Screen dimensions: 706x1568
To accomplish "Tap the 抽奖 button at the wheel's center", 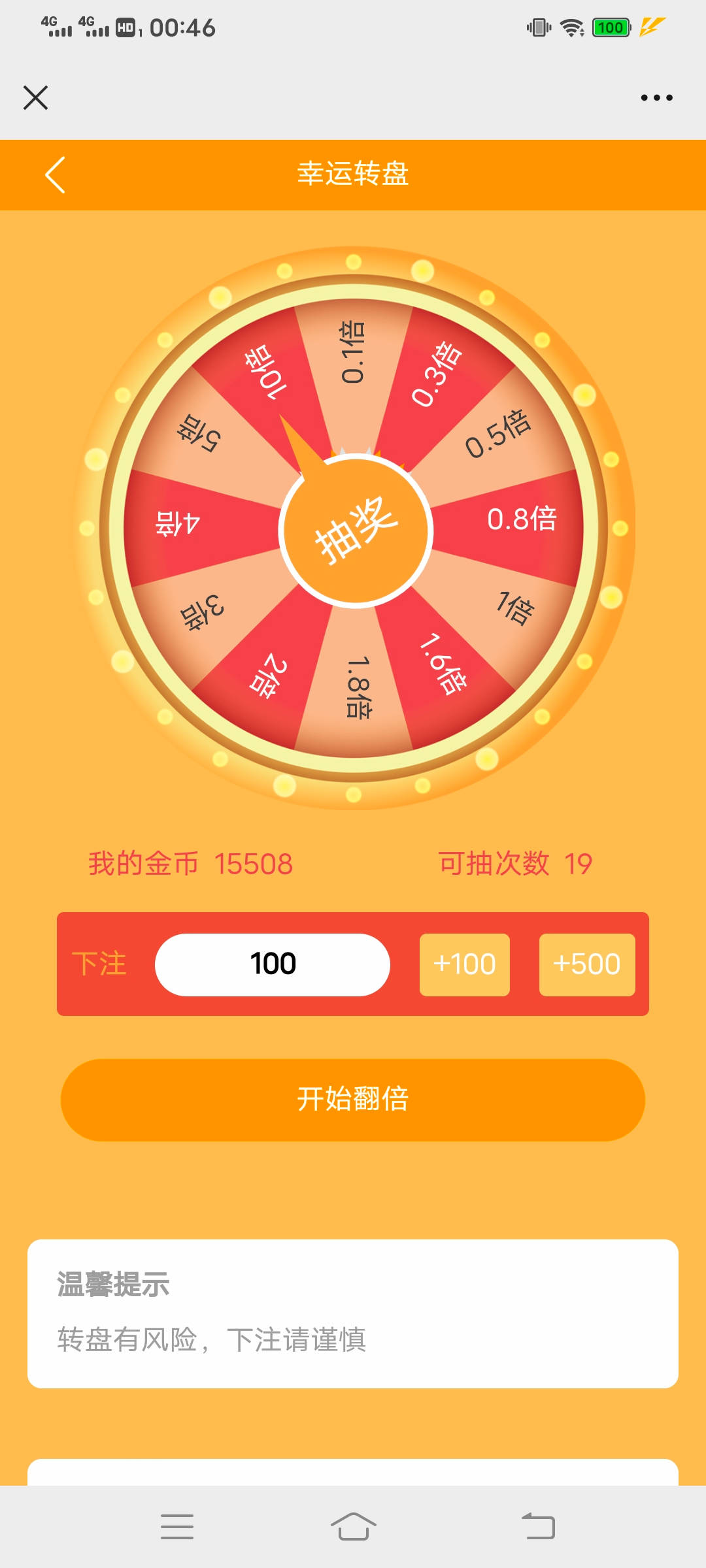I will tap(356, 531).
